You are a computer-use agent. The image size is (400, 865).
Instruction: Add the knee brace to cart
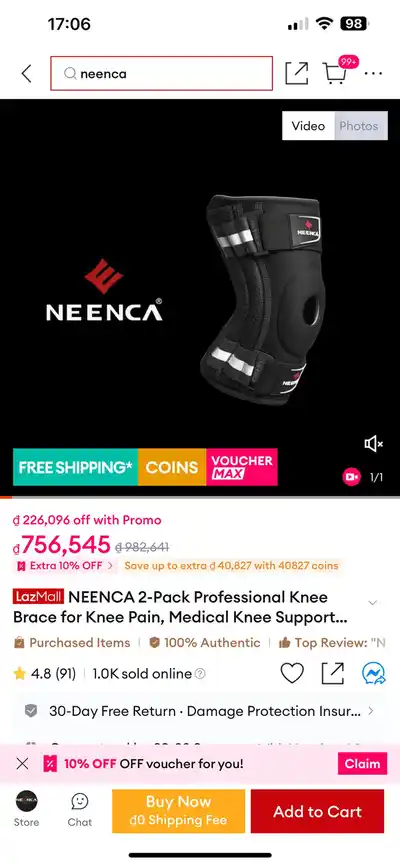(317, 811)
